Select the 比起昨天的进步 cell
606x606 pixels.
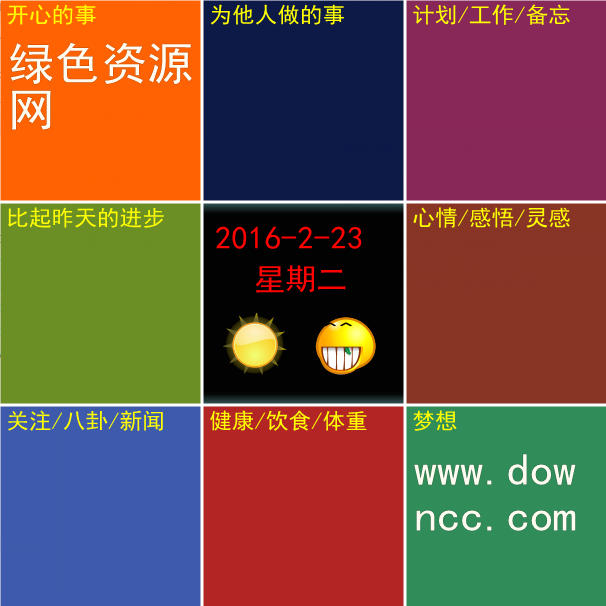click(x=100, y=303)
